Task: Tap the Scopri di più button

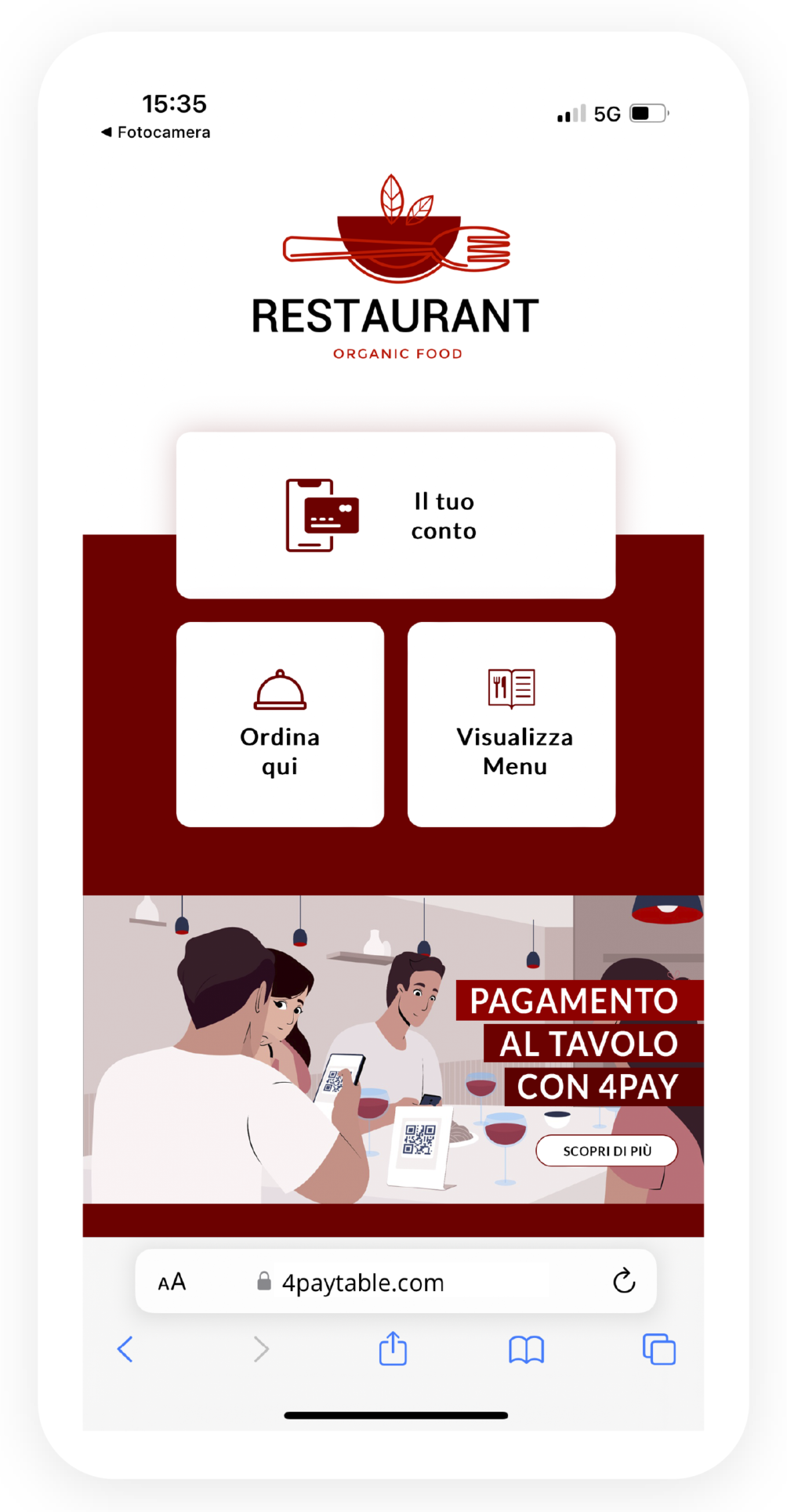Action: pos(607,1151)
